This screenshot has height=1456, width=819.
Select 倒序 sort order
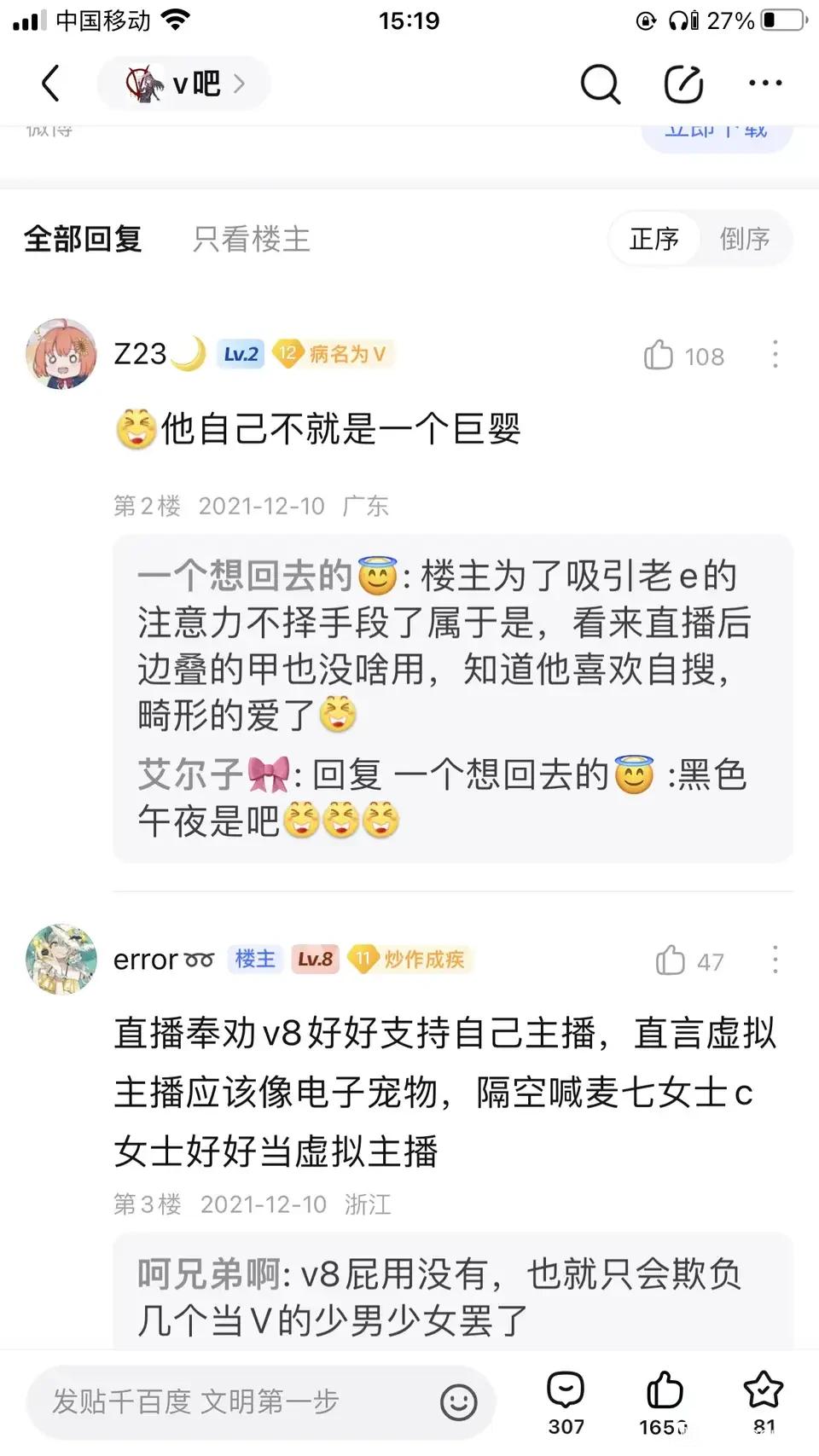coord(744,239)
